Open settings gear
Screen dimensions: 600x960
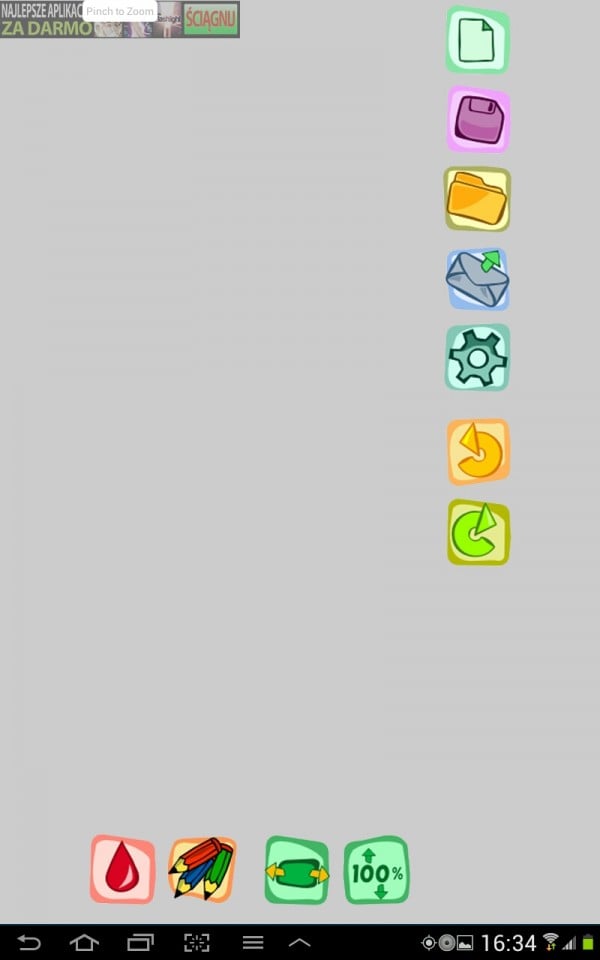477,357
